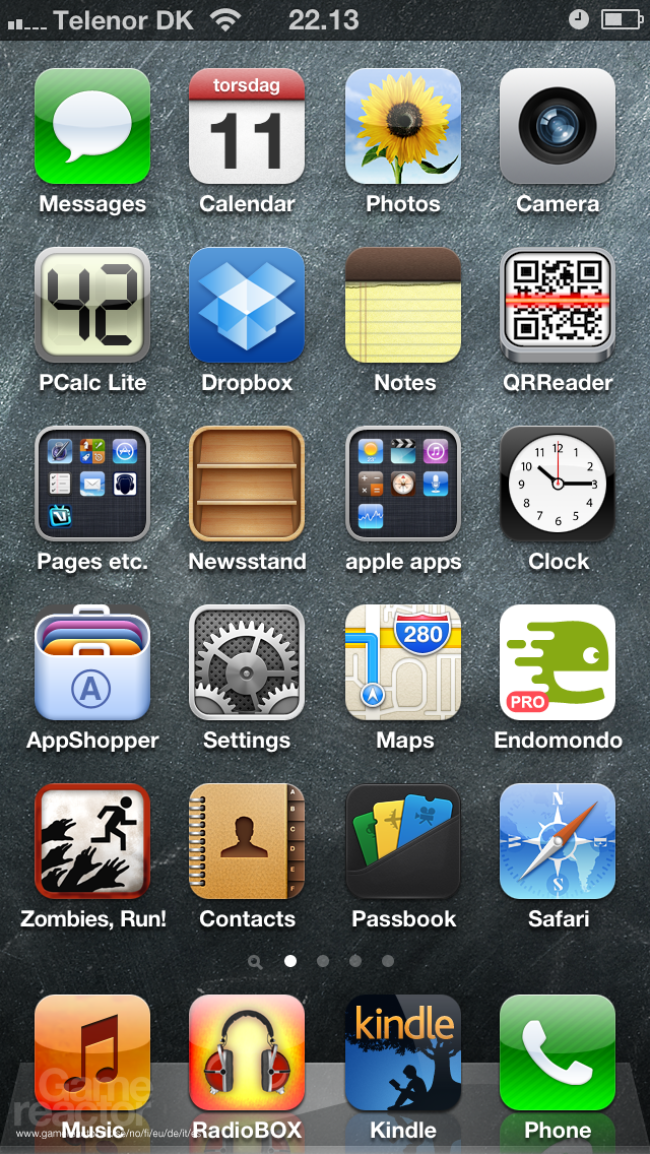Open Maps

click(403, 662)
